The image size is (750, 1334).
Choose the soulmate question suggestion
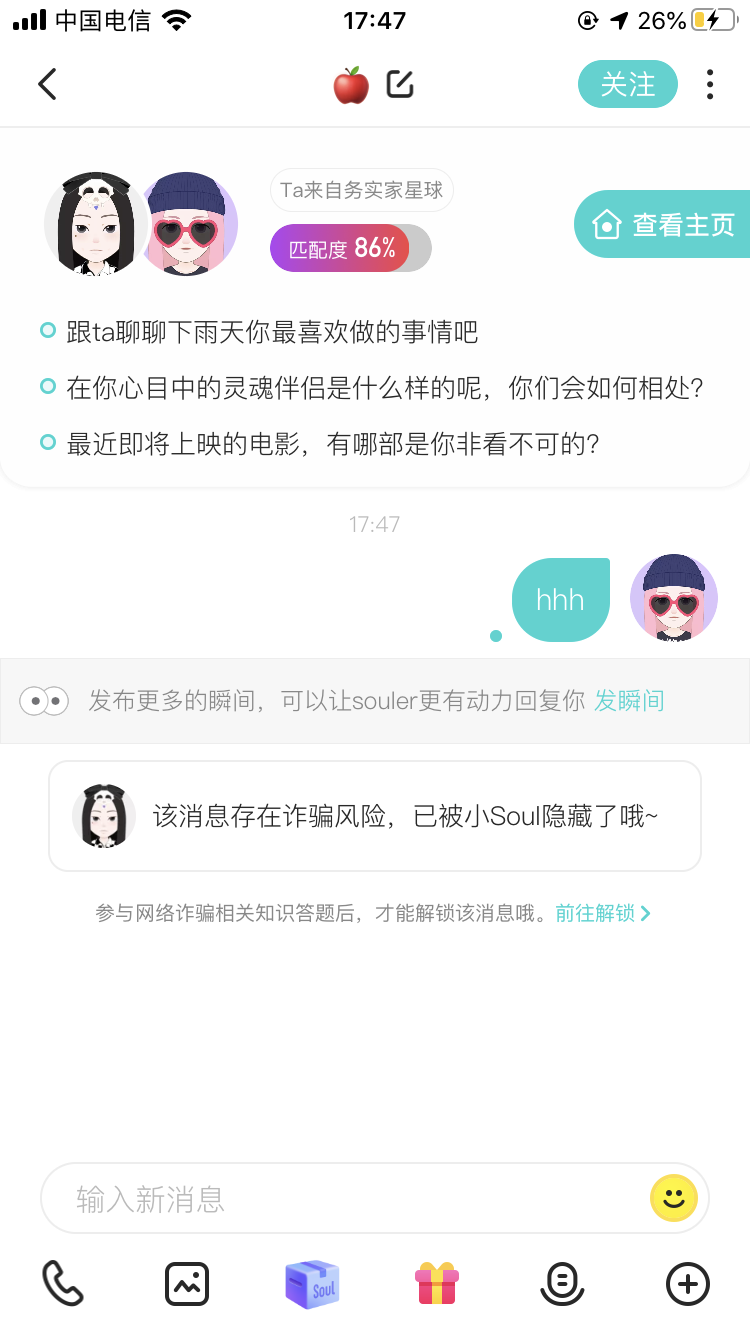coord(385,387)
